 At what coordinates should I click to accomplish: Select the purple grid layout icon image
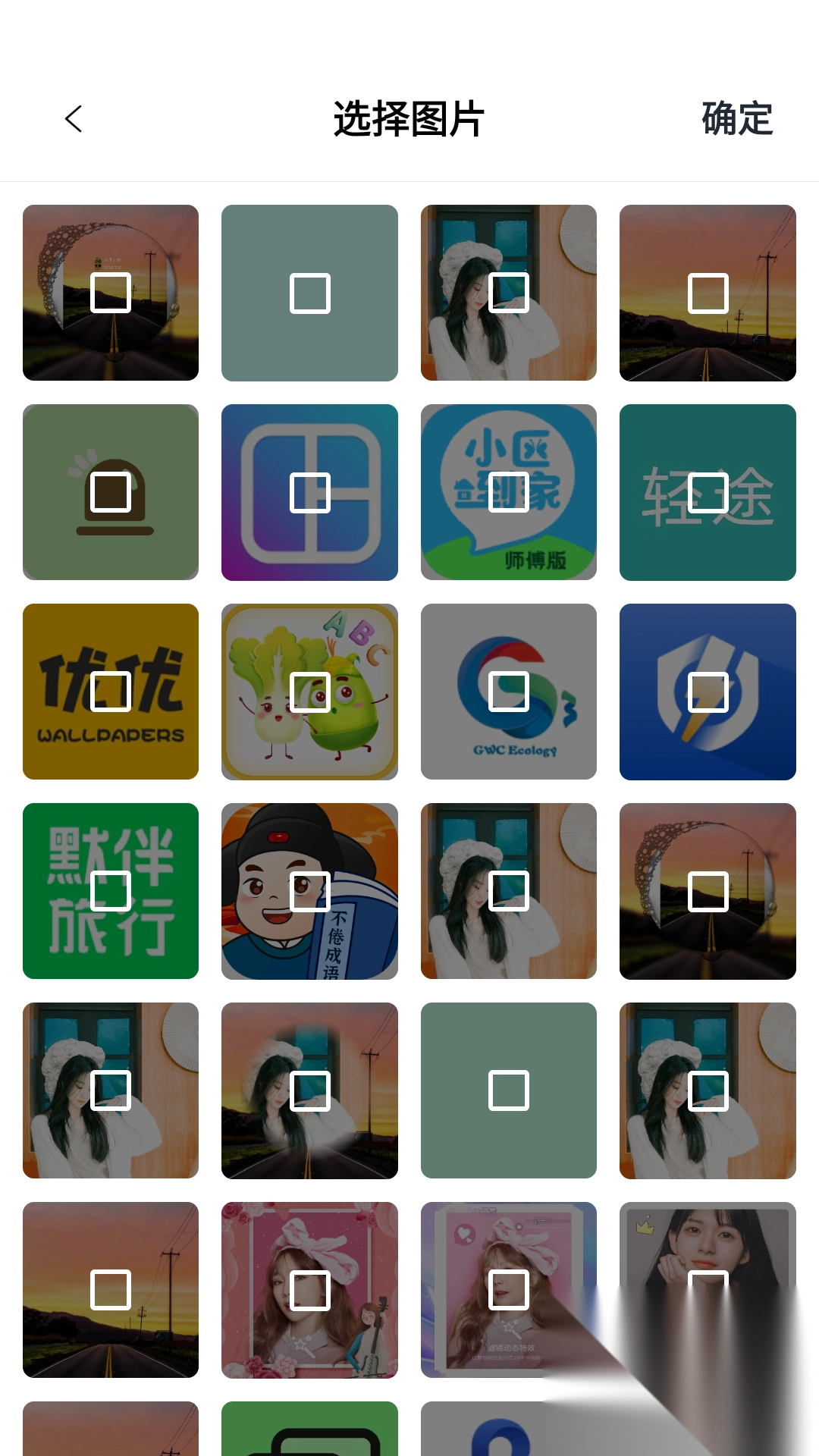click(x=310, y=493)
